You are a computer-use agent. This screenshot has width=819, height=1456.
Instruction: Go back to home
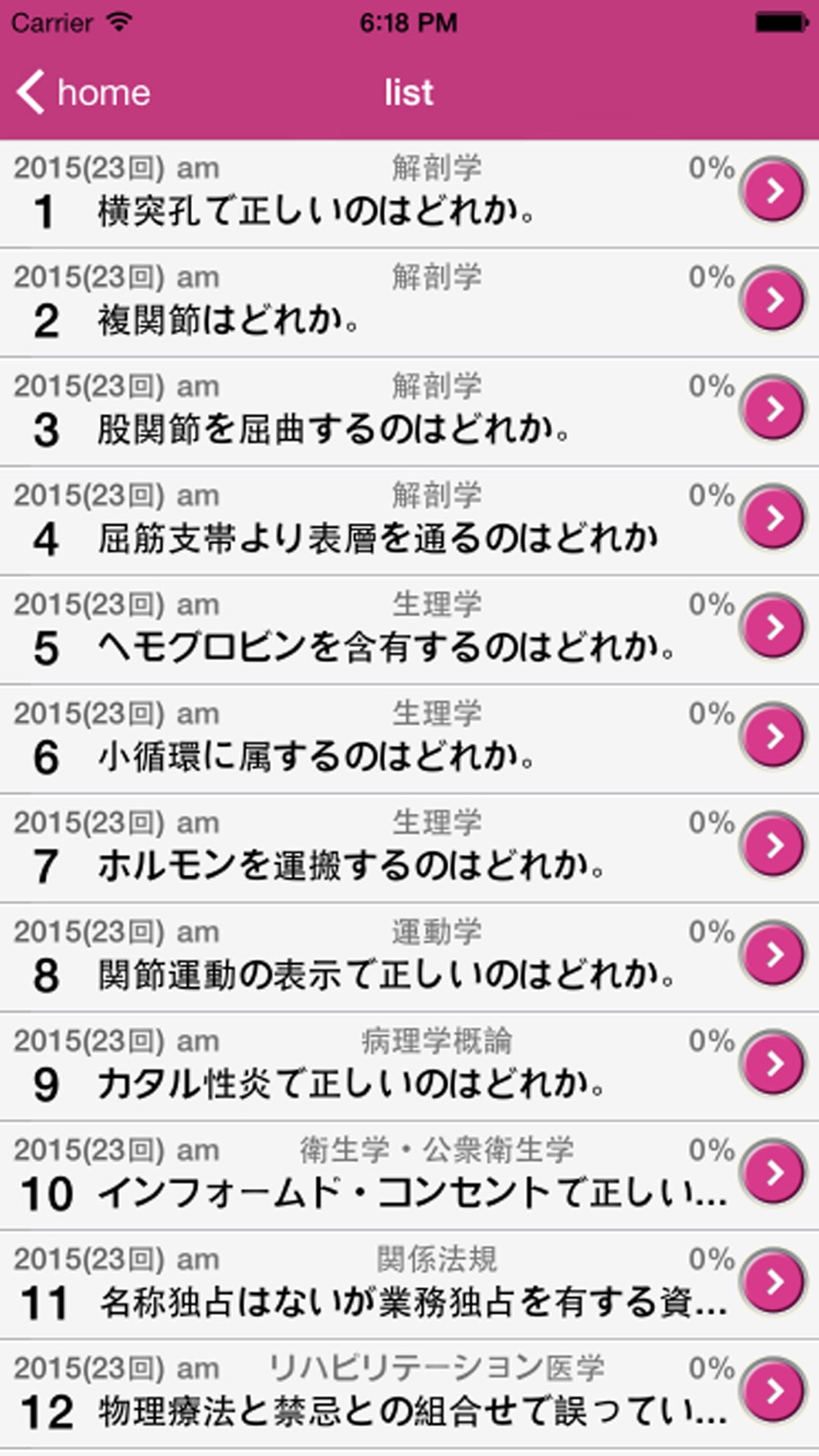(x=84, y=93)
